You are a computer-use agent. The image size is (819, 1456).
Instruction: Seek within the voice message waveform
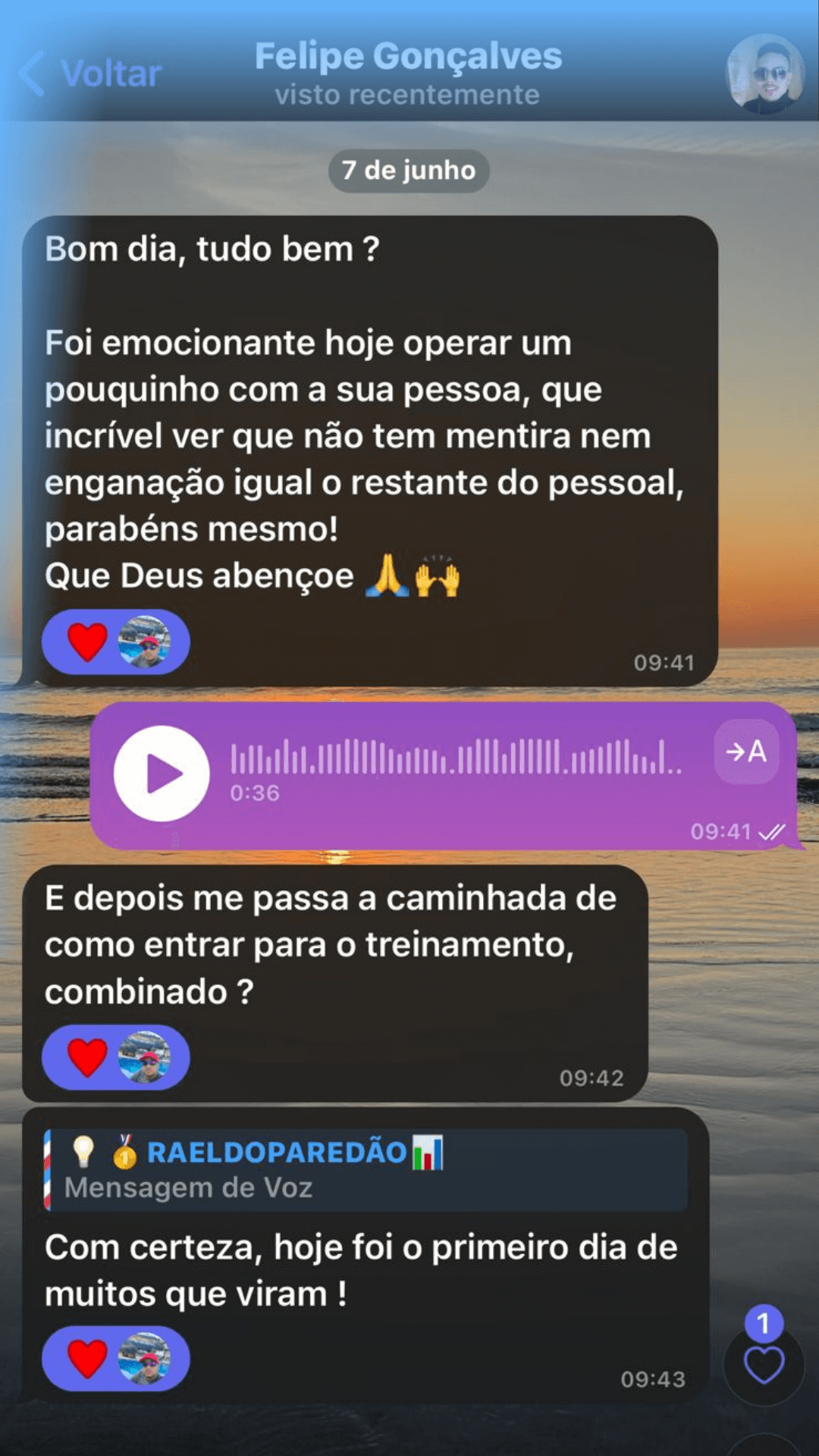(x=455, y=756)
